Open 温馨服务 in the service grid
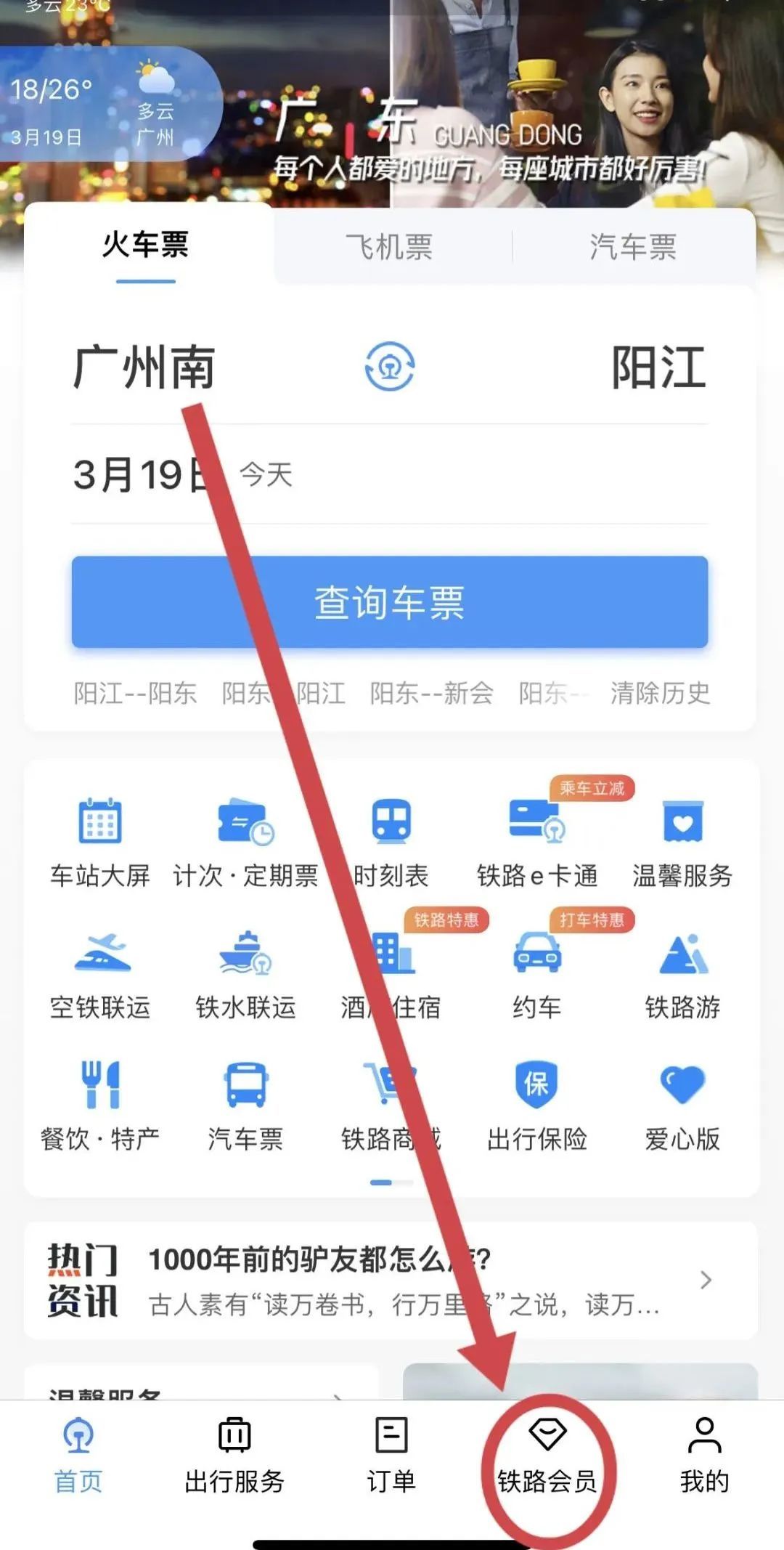Image resolution: width=784 pixels, height=1550 pixels. 682,844
